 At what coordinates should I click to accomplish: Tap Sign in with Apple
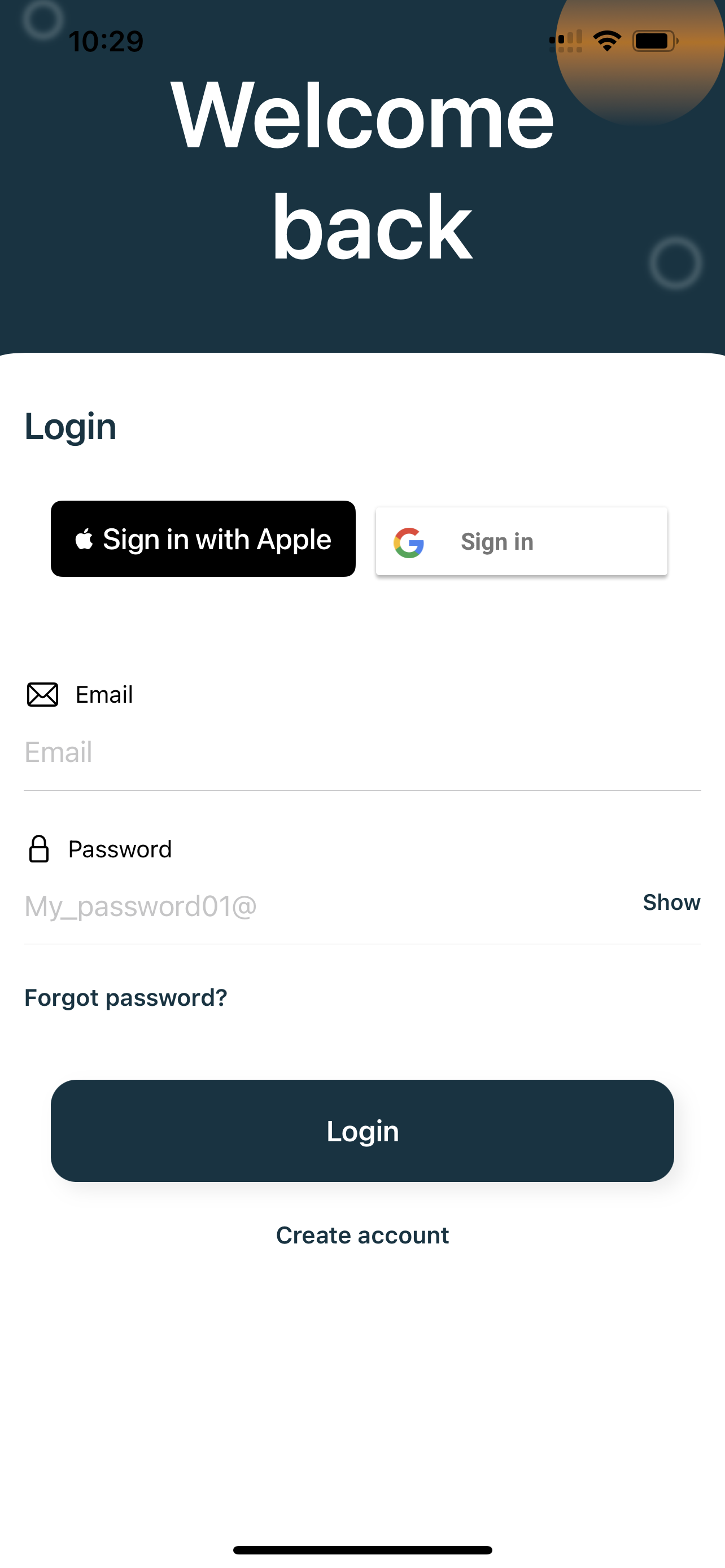tap(203, 538)
